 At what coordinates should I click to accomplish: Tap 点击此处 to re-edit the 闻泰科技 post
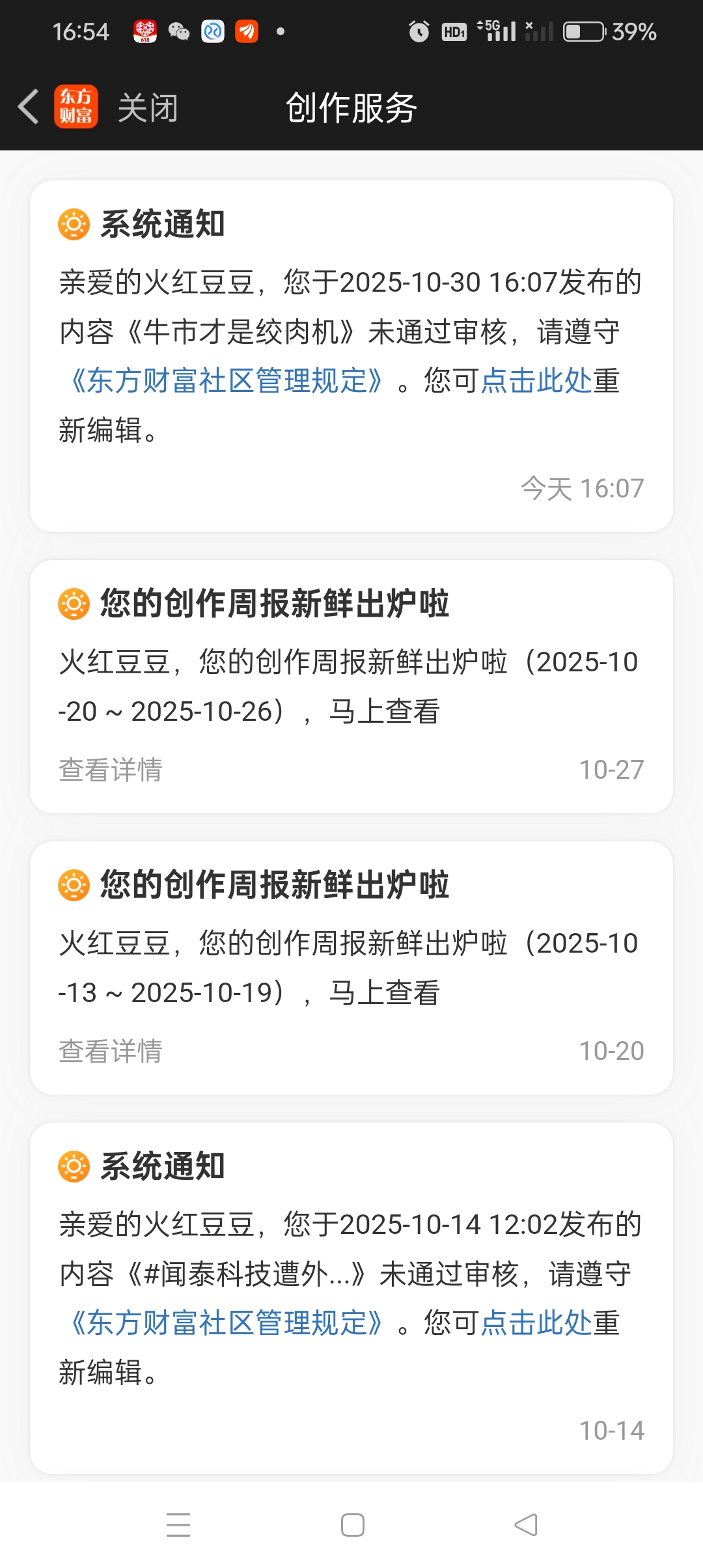[536, 1323]
